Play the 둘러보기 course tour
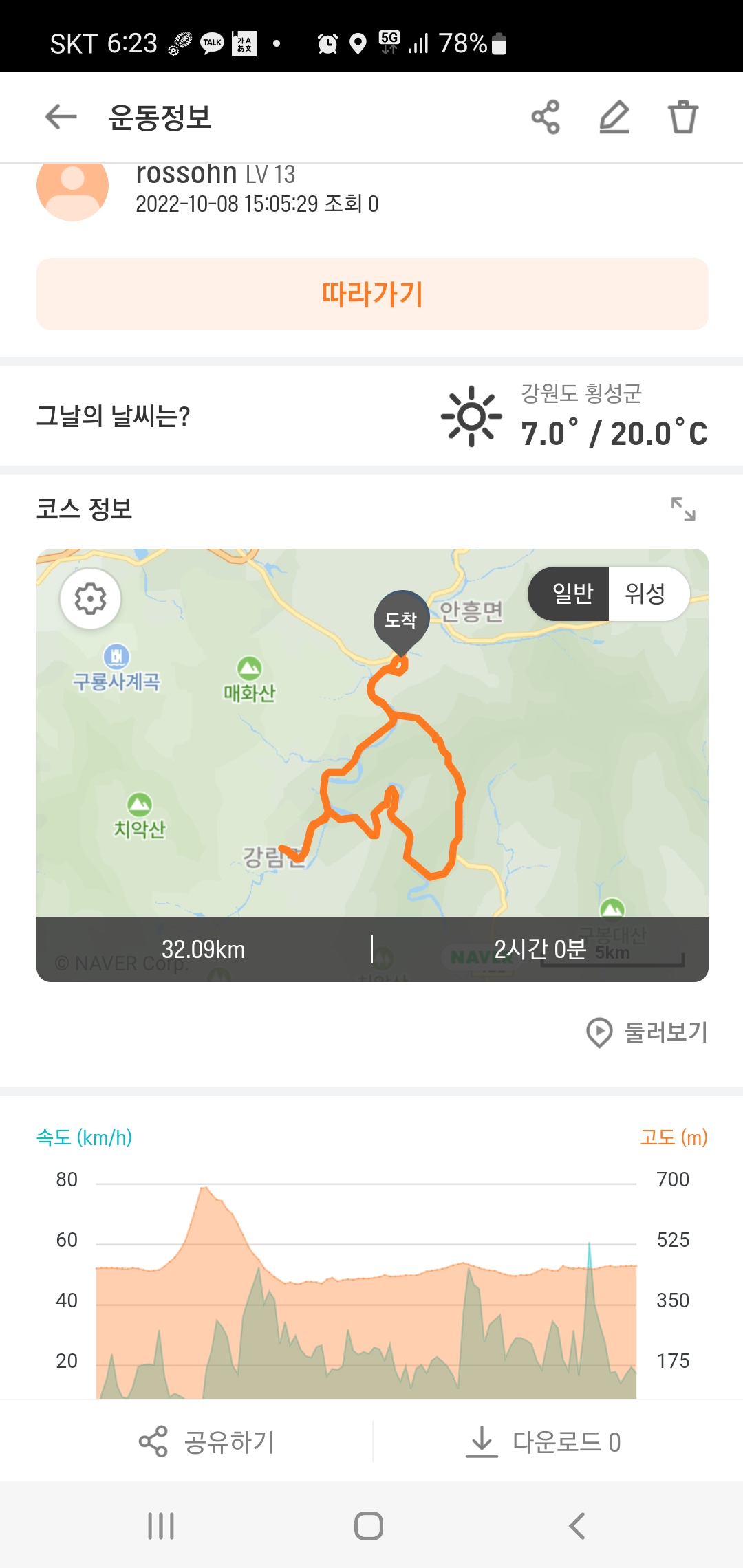 pyautogui.click(x=647, y=1032)
